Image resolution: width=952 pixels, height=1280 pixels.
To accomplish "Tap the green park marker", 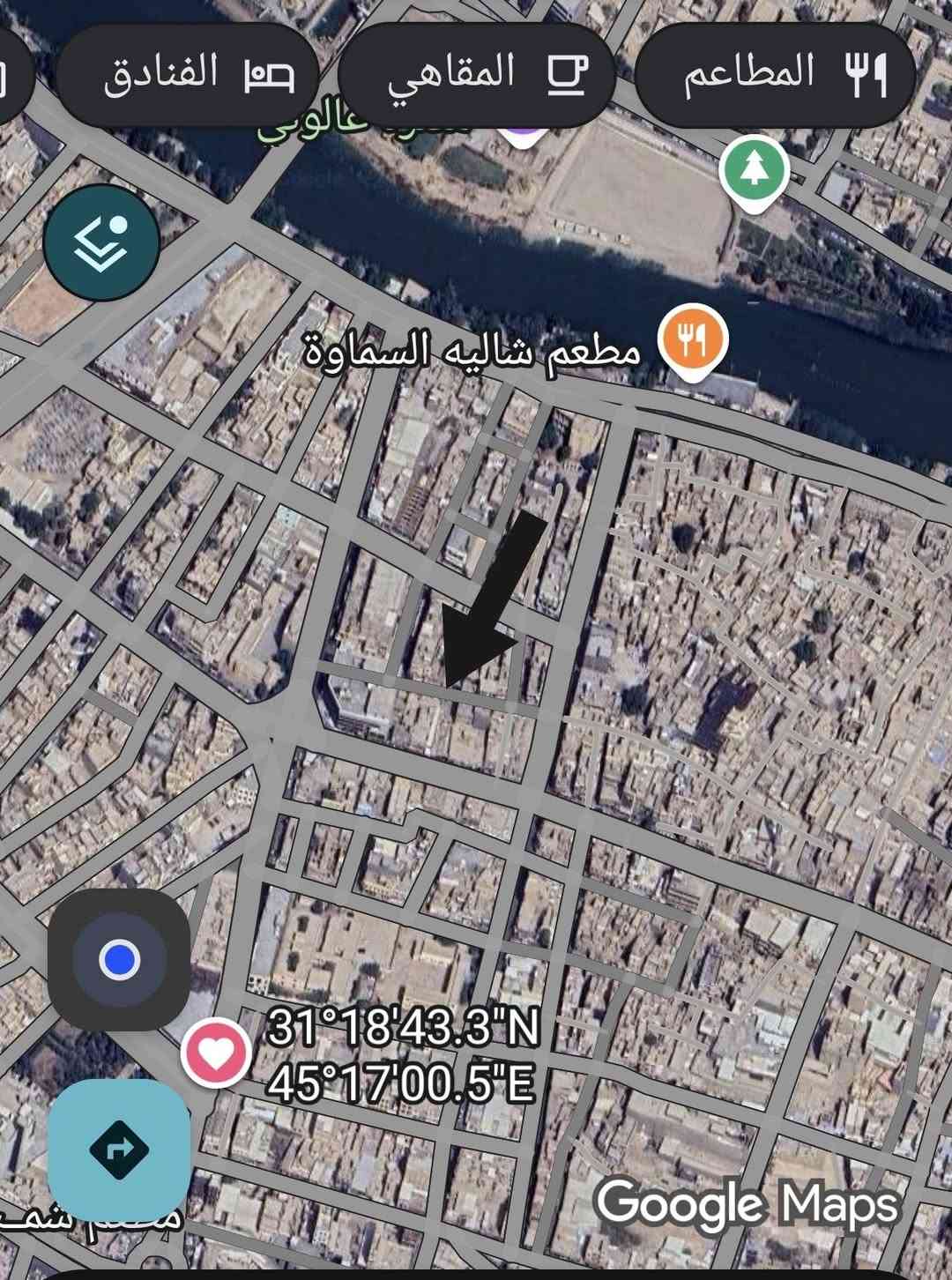I will 753,171.
